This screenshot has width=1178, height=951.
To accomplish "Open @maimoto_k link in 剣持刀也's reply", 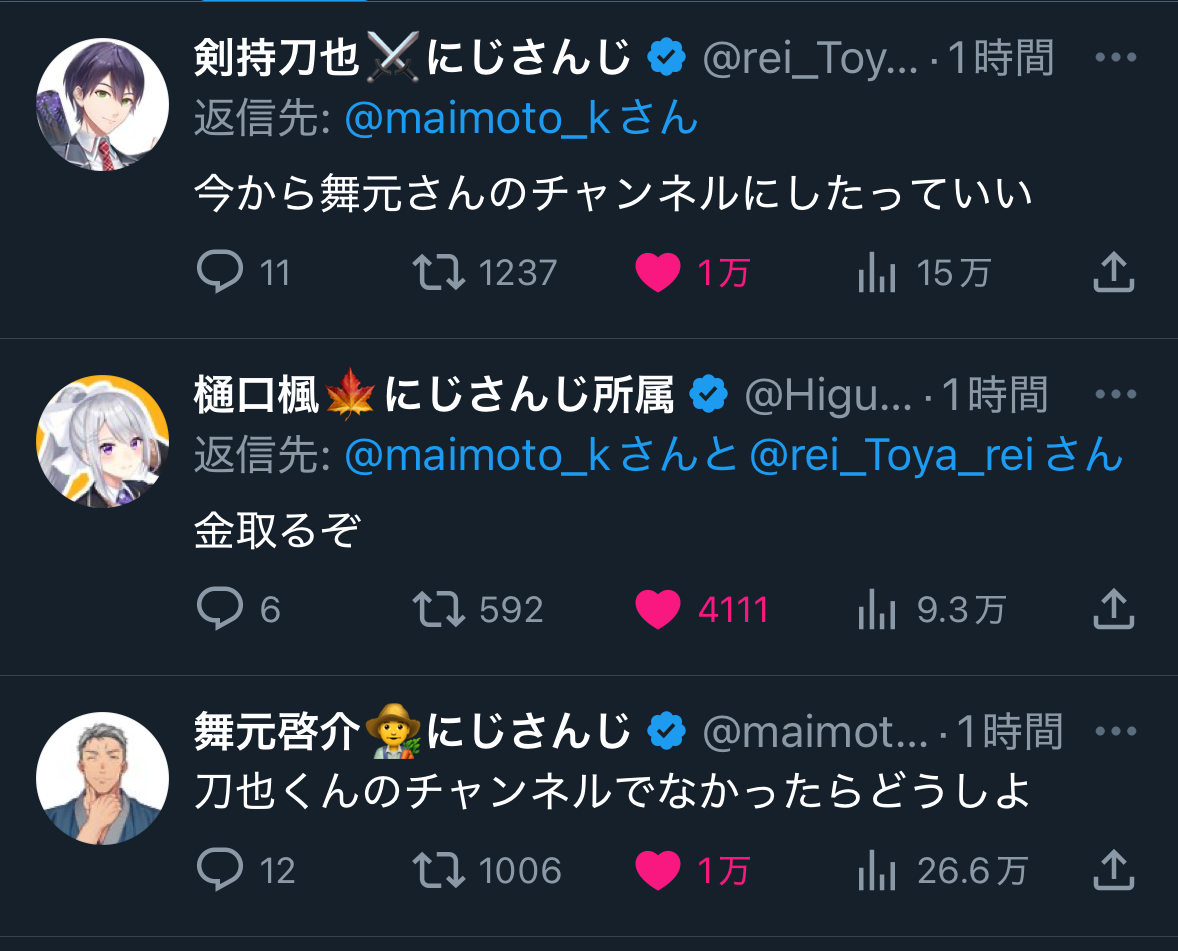I will tap(477, 119).
